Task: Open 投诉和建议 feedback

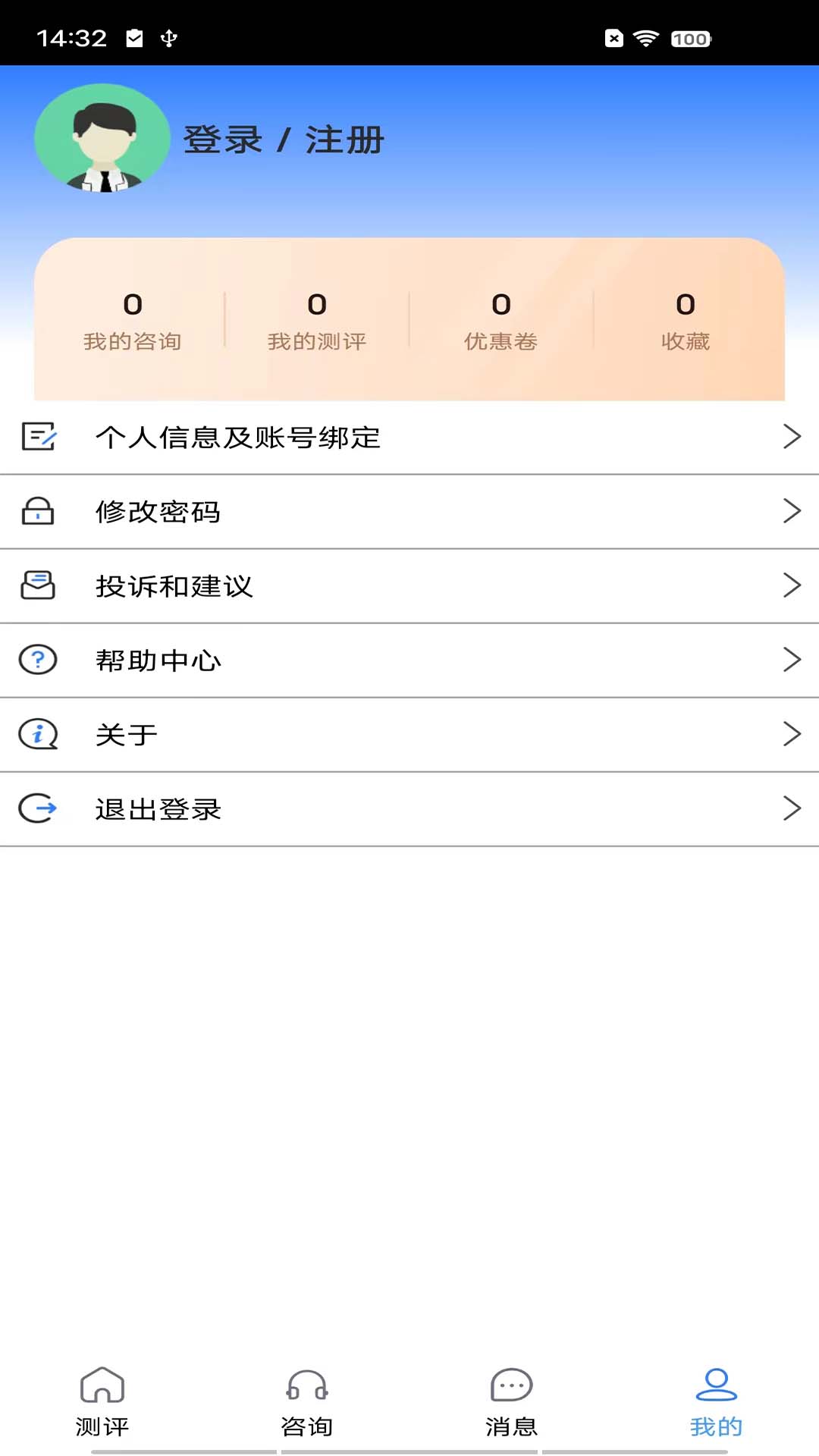Action: [409, 585]
